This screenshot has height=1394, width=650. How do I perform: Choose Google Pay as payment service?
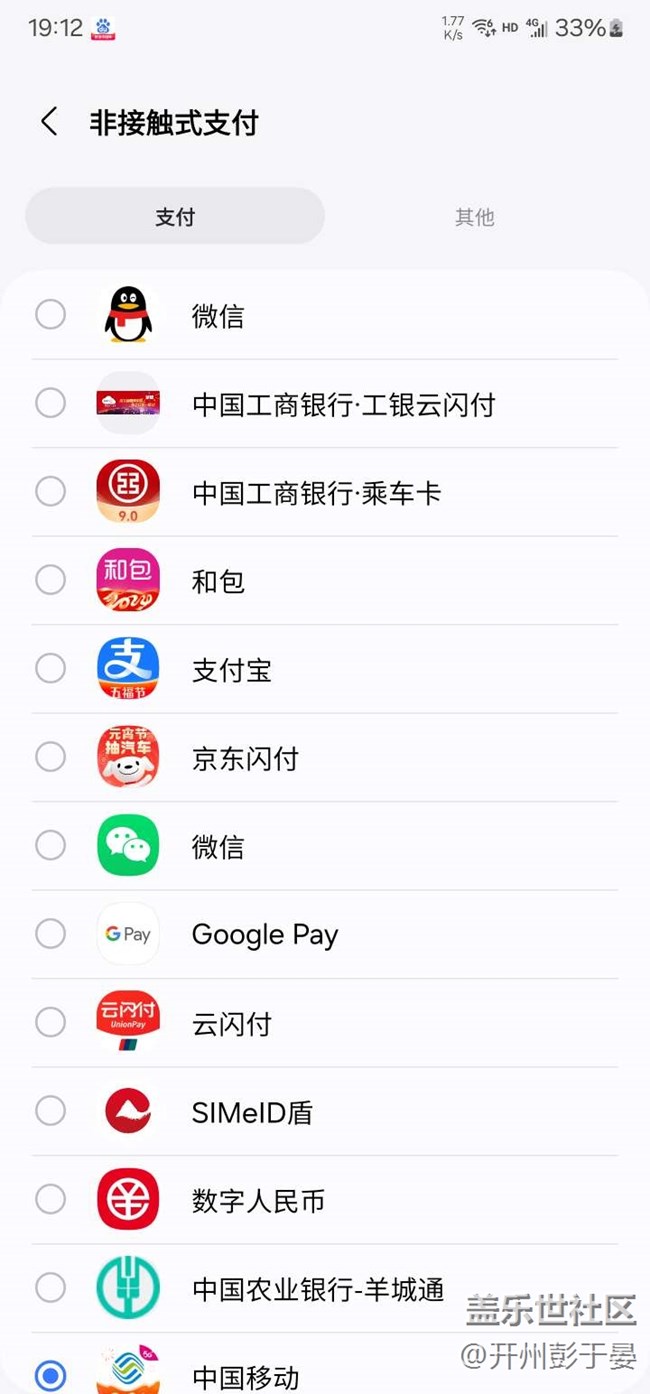point(51,934)
